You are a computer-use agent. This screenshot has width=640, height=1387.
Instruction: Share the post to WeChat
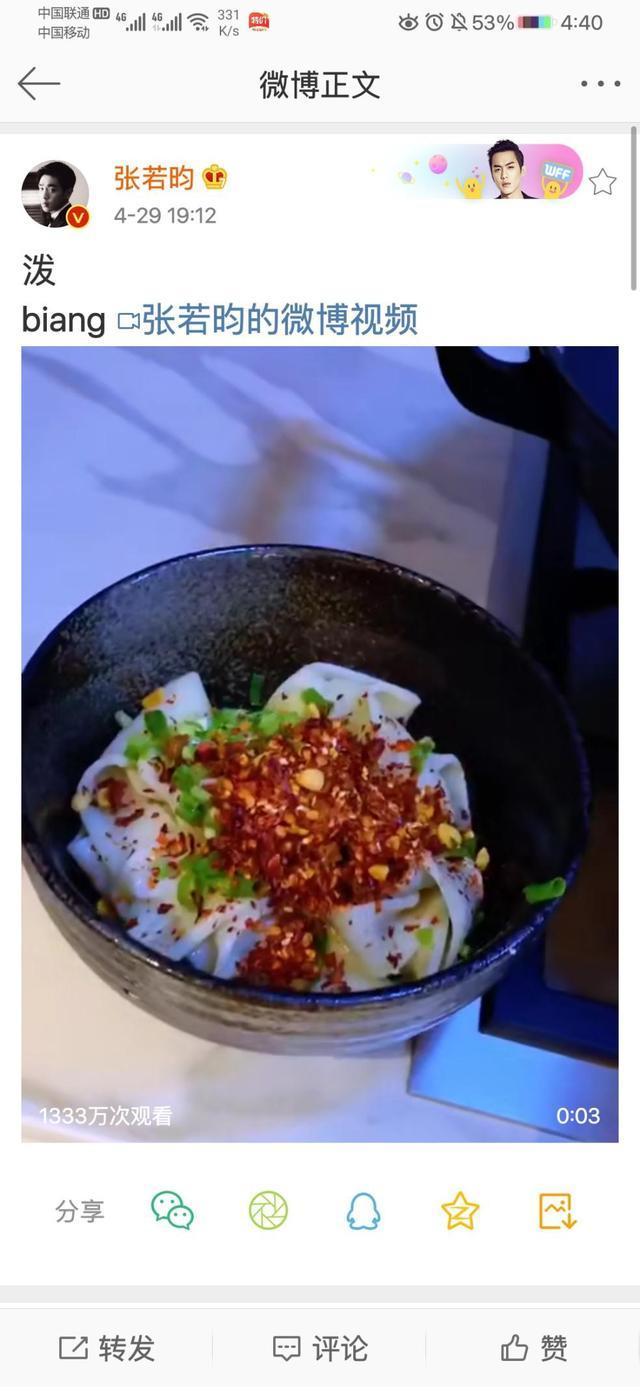point(172,1211)
